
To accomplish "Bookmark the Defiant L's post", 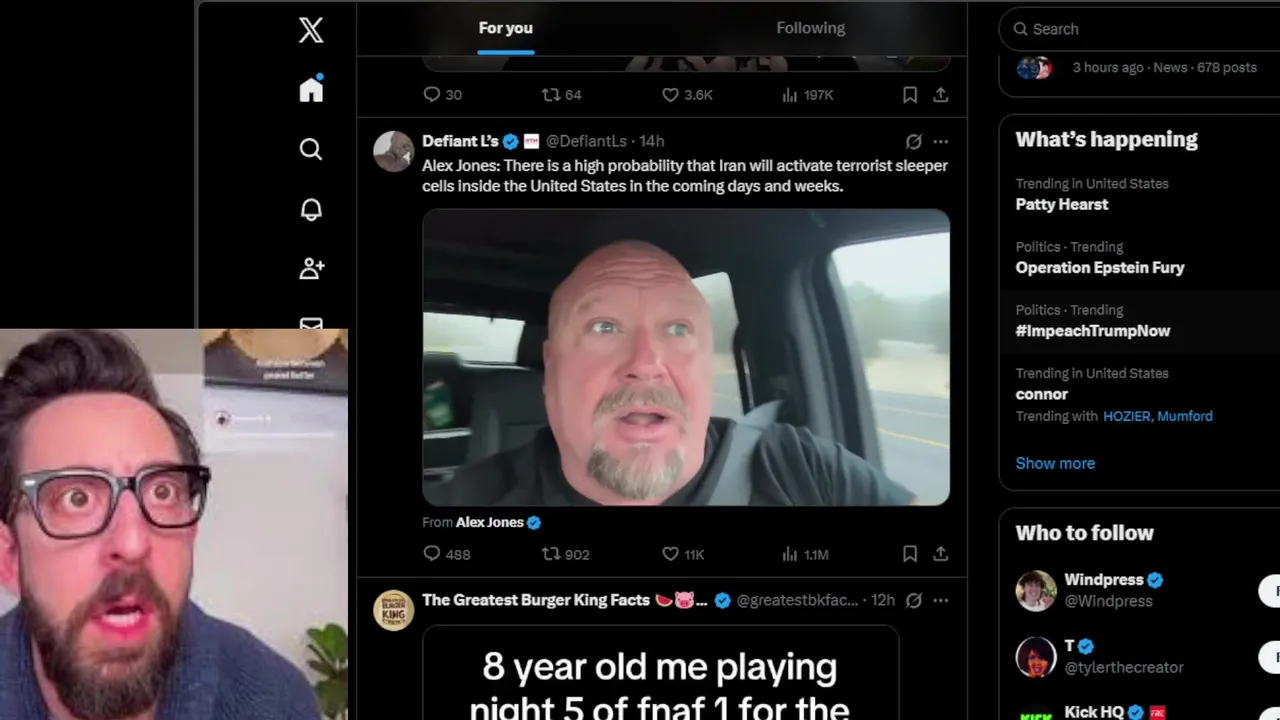I will 910,554.
